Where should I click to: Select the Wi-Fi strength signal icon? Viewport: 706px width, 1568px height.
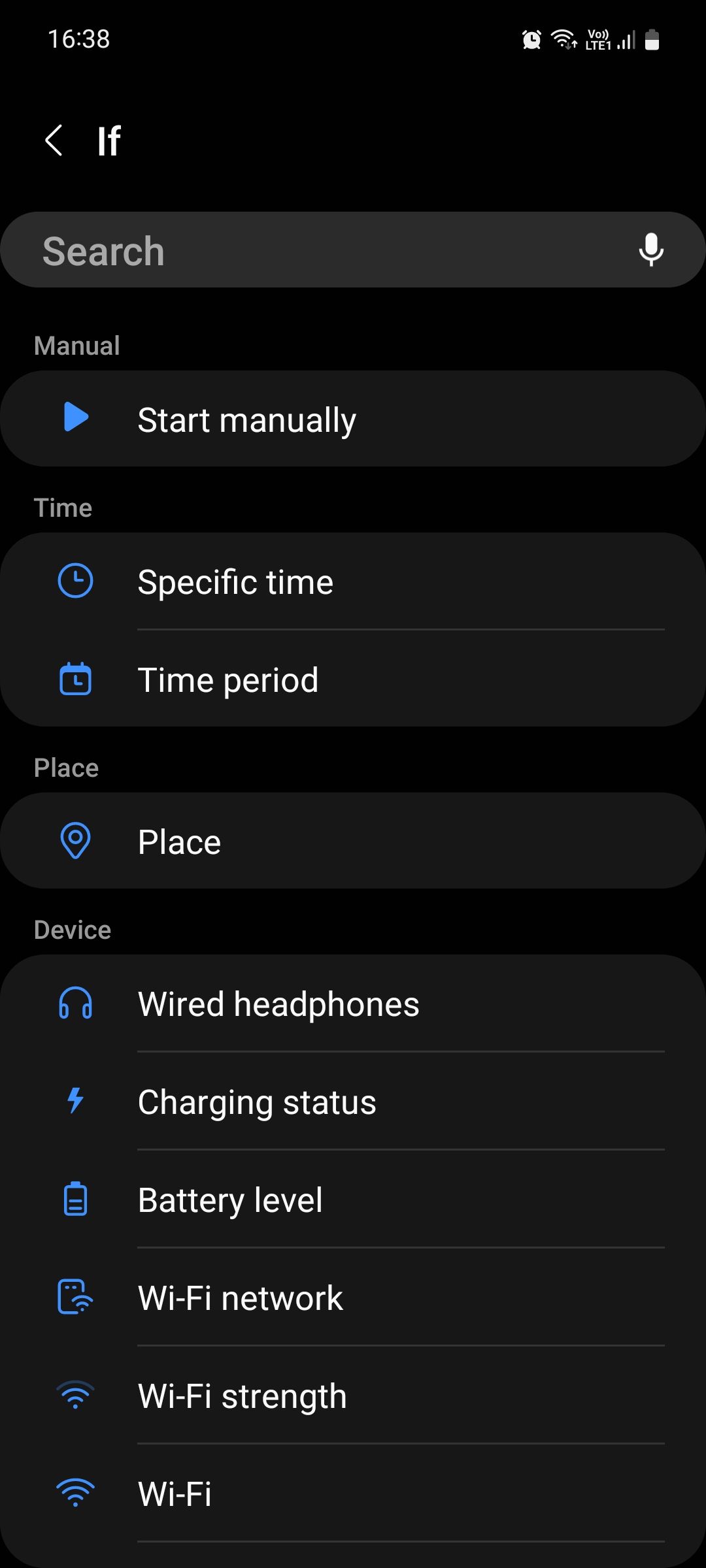click(x=75, y=1396)
